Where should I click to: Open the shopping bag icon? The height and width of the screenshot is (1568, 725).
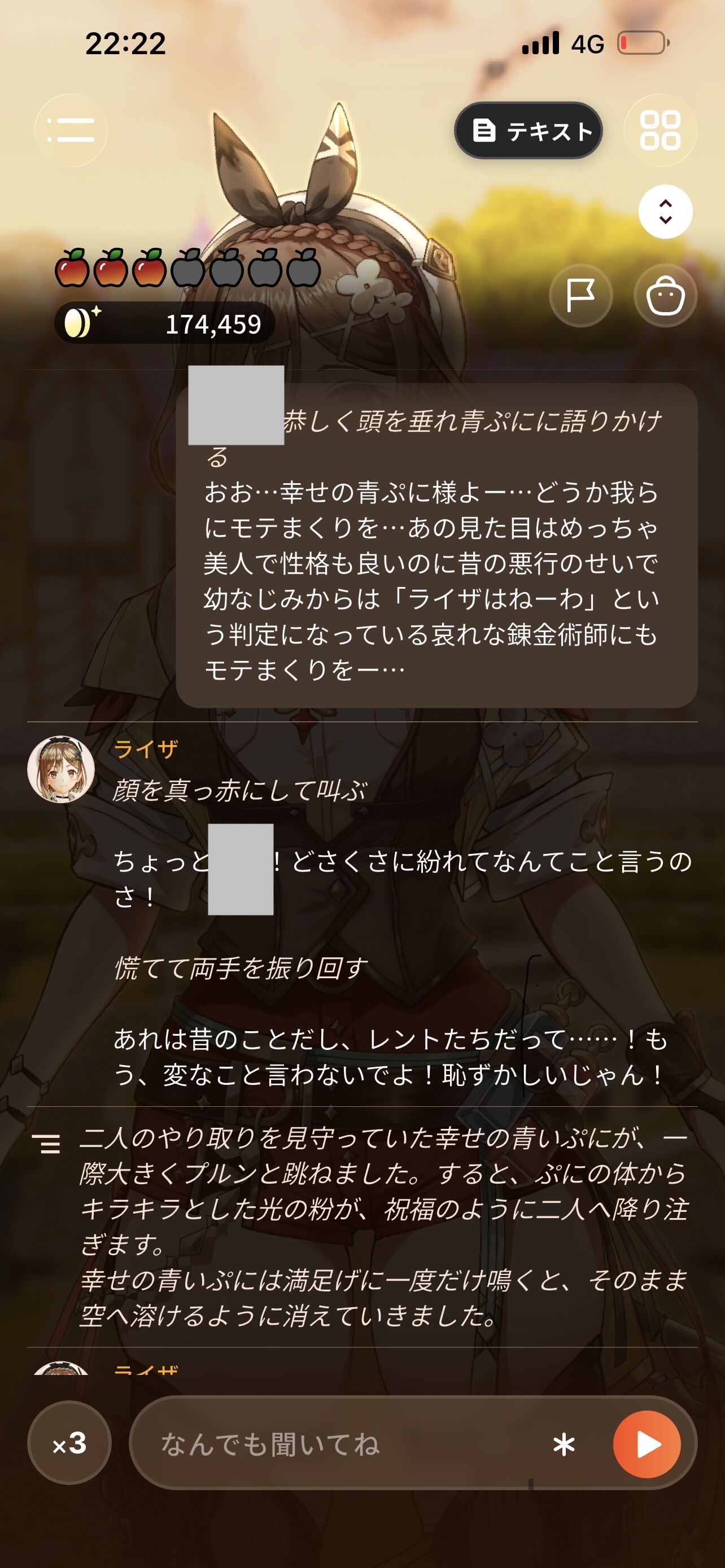point(665,296)
